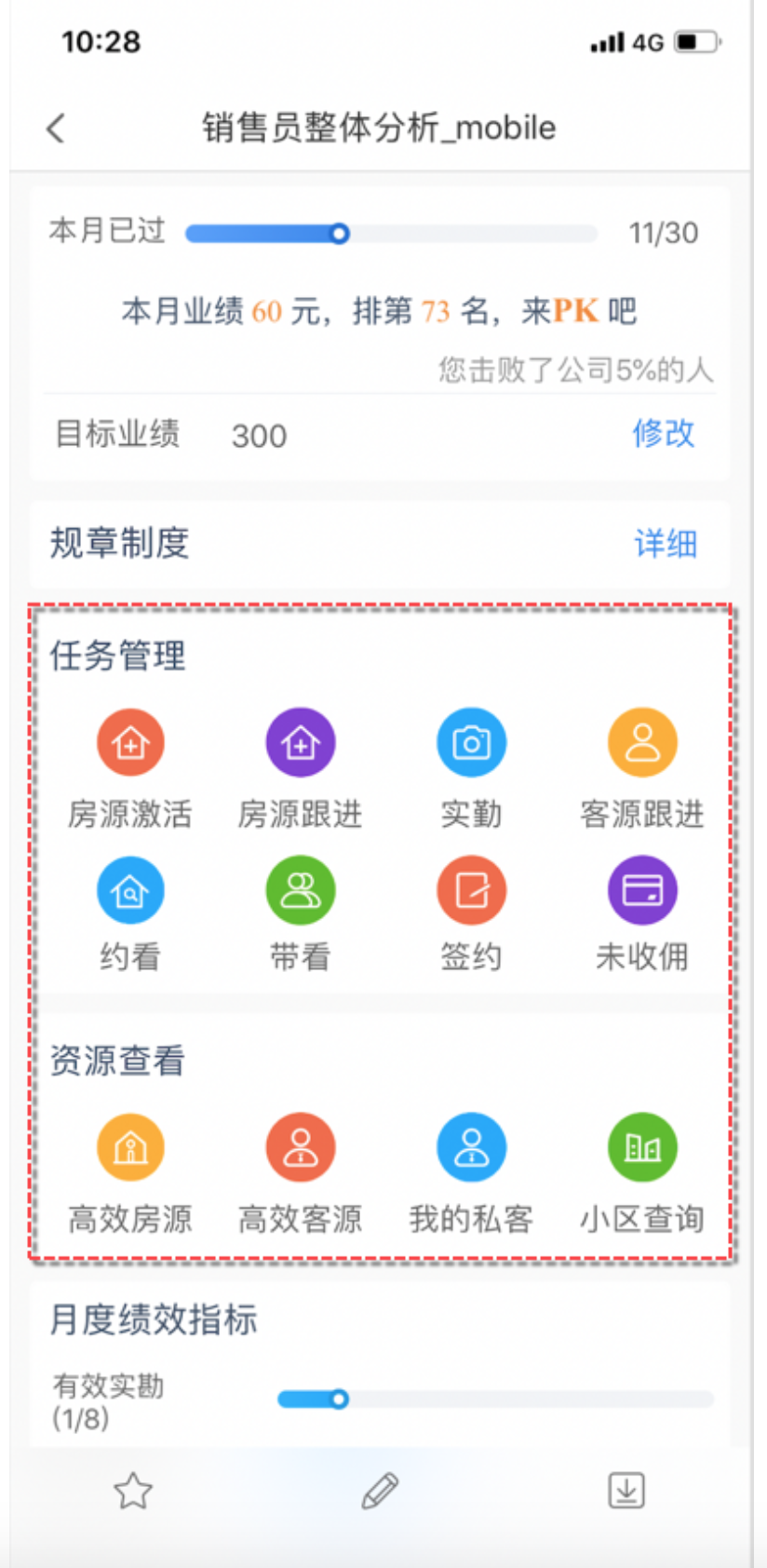
Task: Open 客源跟进 task
Action: pos(642,743)
